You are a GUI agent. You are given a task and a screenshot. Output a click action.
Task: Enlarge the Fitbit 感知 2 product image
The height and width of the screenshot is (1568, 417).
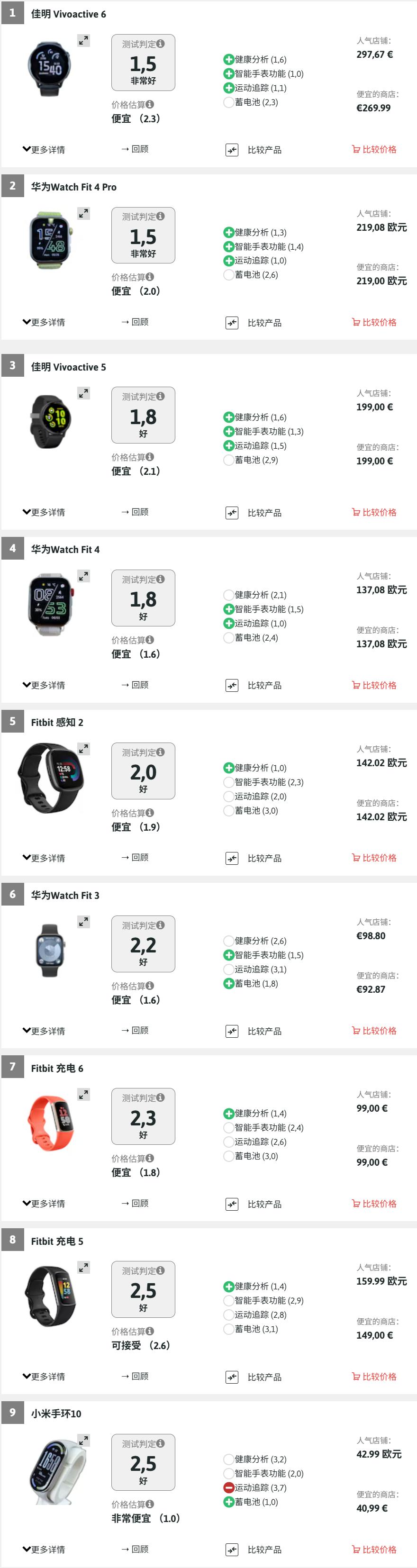(84, 749)
